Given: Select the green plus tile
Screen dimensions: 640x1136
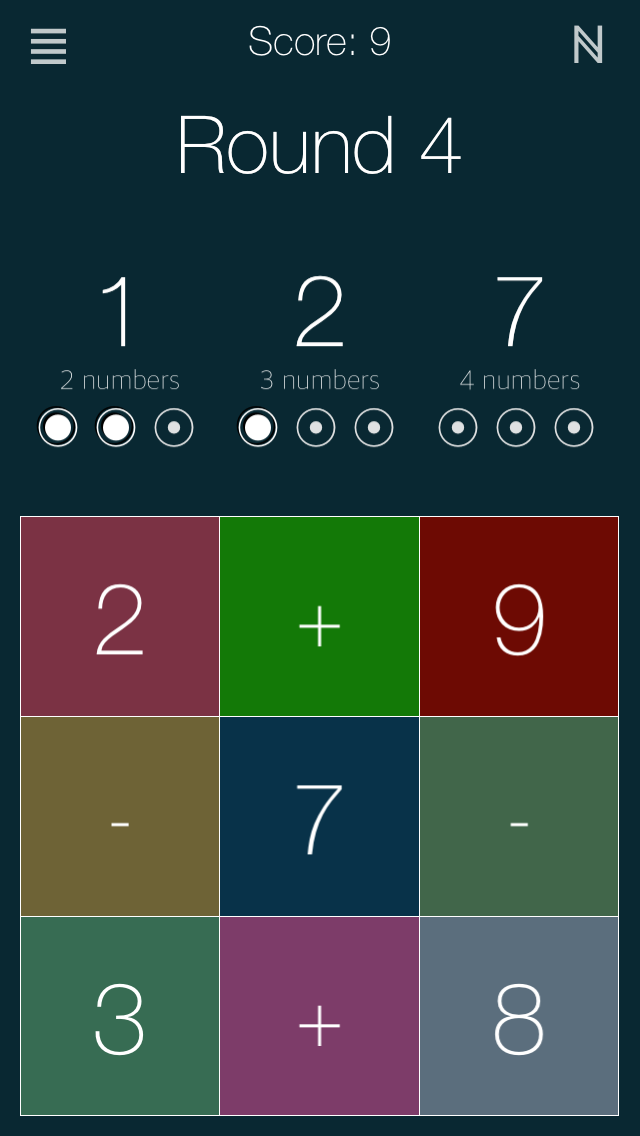Looking at the screenshot, I should (320, 617).
